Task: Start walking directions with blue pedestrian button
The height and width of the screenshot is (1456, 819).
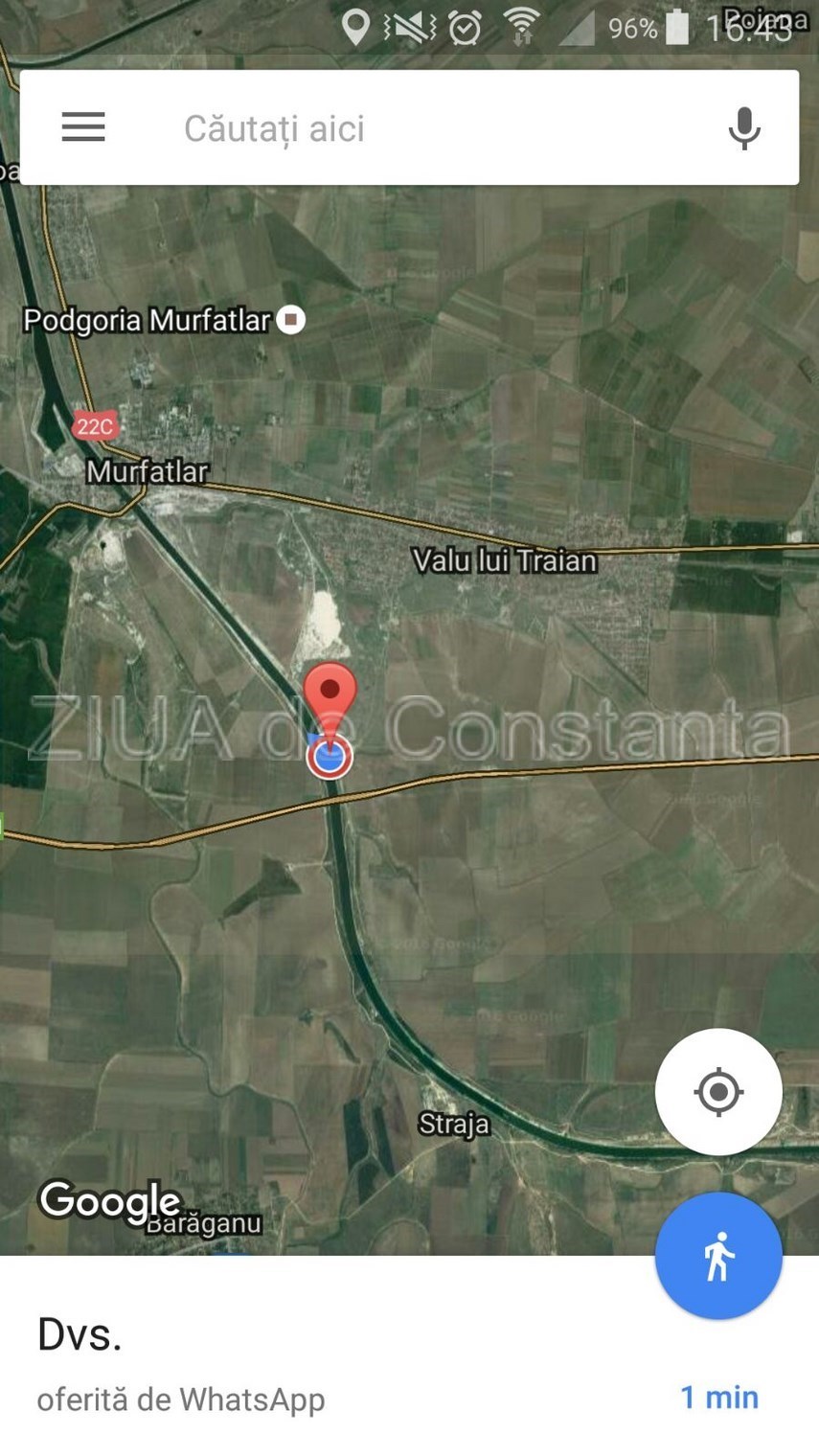Action: tap(718, 1257)
